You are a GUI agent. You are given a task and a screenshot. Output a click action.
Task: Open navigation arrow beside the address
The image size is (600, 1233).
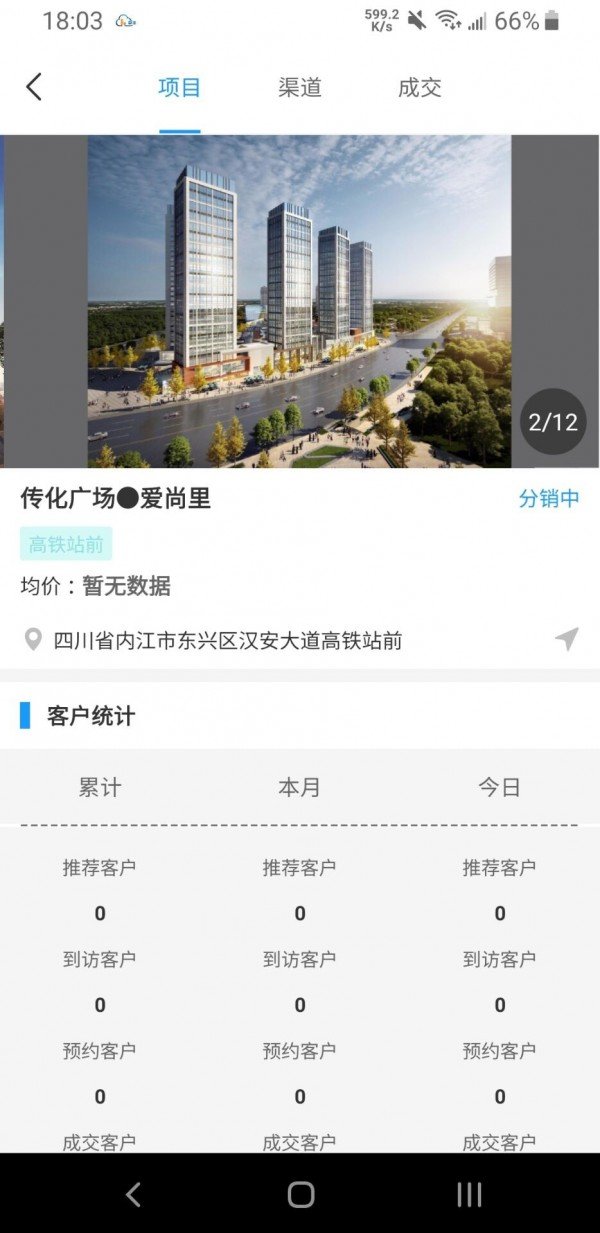pos(567,640)
